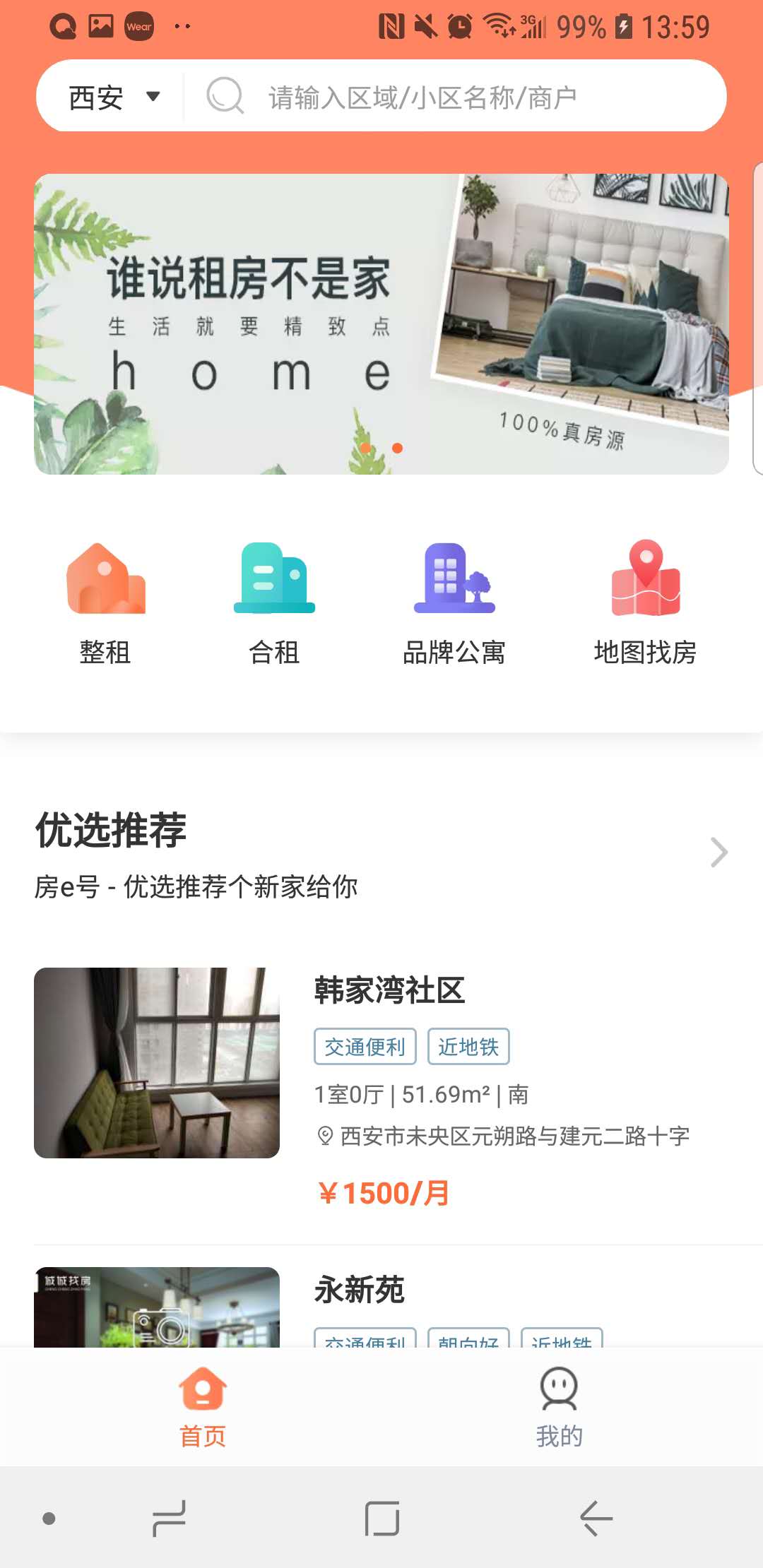763x1568 pixels.
Task: Browse 品牌公寓 listings
Action: [454, 604]
